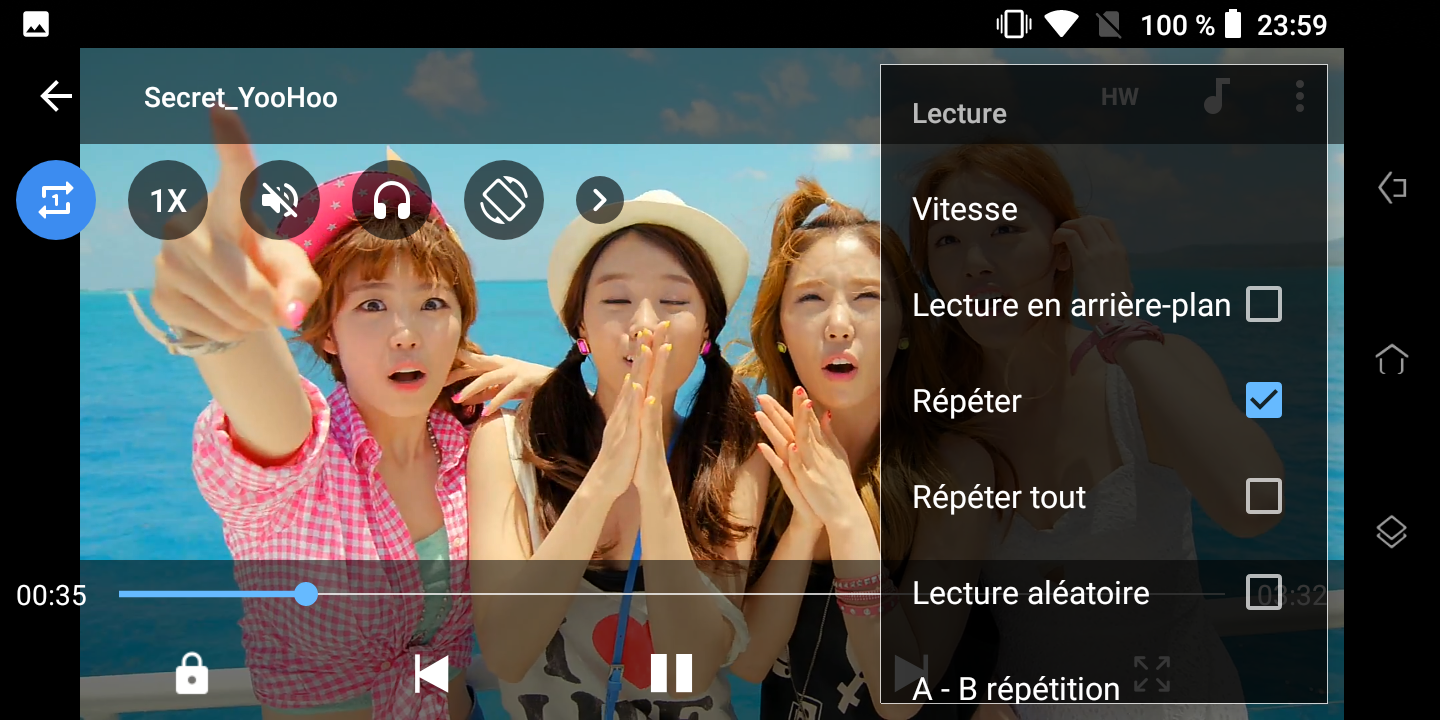Tap the blue repeat-one loop button

point(56,201)
